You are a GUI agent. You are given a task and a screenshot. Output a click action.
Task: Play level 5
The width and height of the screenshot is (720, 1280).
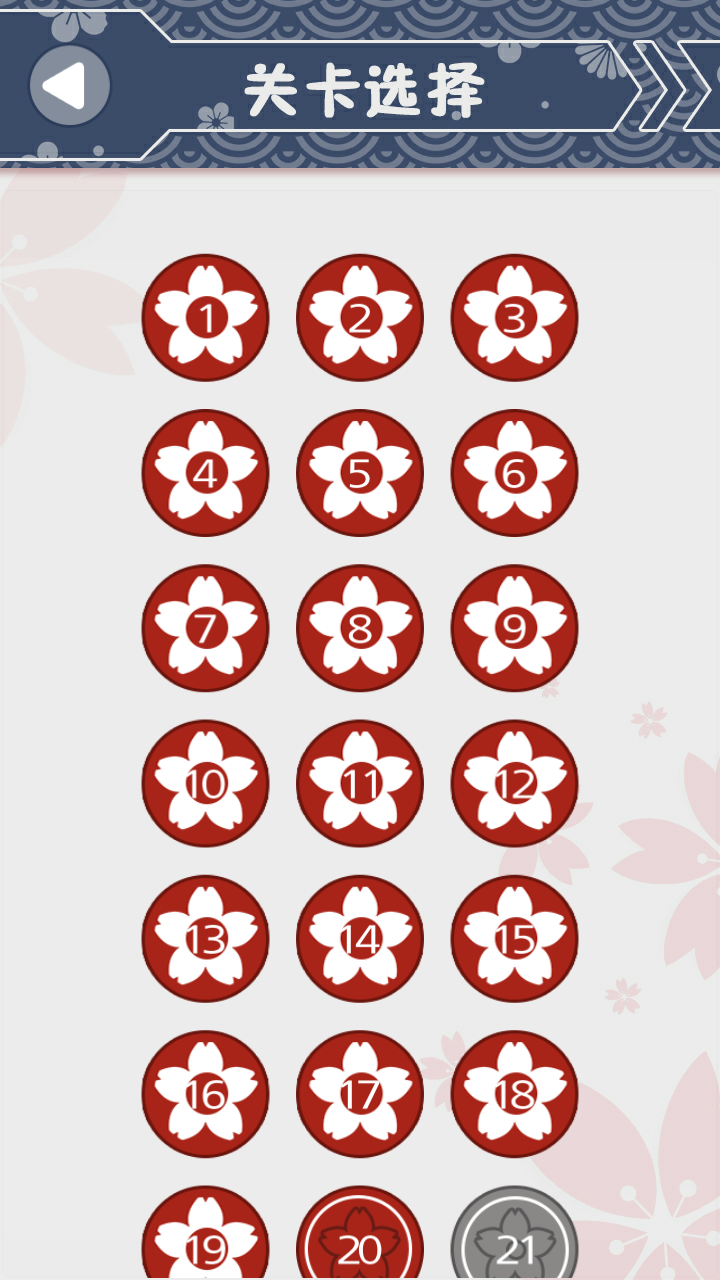(360, 473)
